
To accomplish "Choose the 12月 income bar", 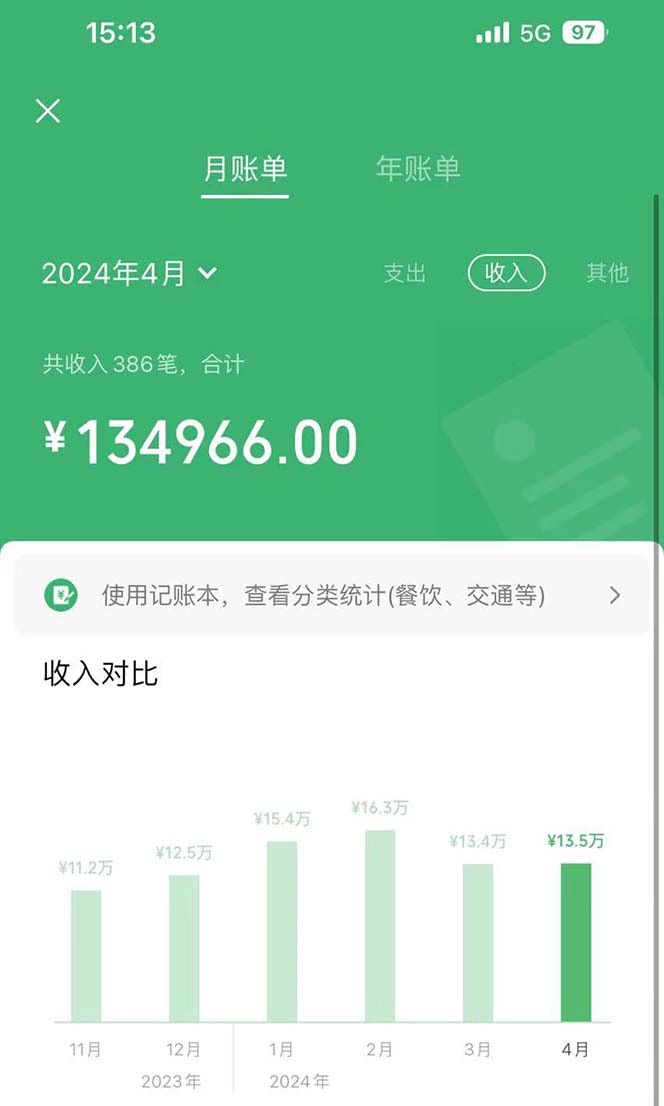I will (x=184, y=948).
